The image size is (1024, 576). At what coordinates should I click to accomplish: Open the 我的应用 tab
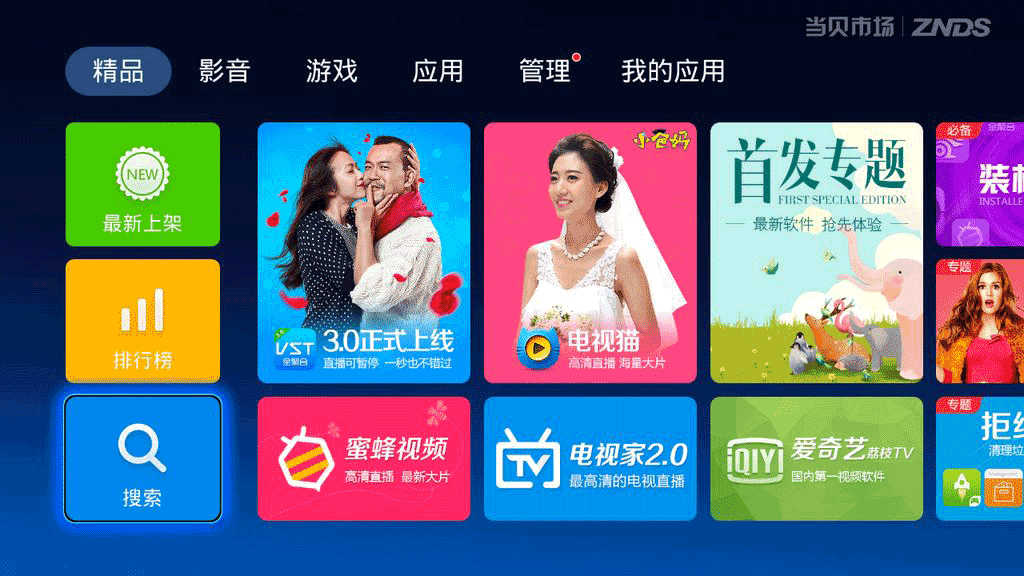coord(673,71)
